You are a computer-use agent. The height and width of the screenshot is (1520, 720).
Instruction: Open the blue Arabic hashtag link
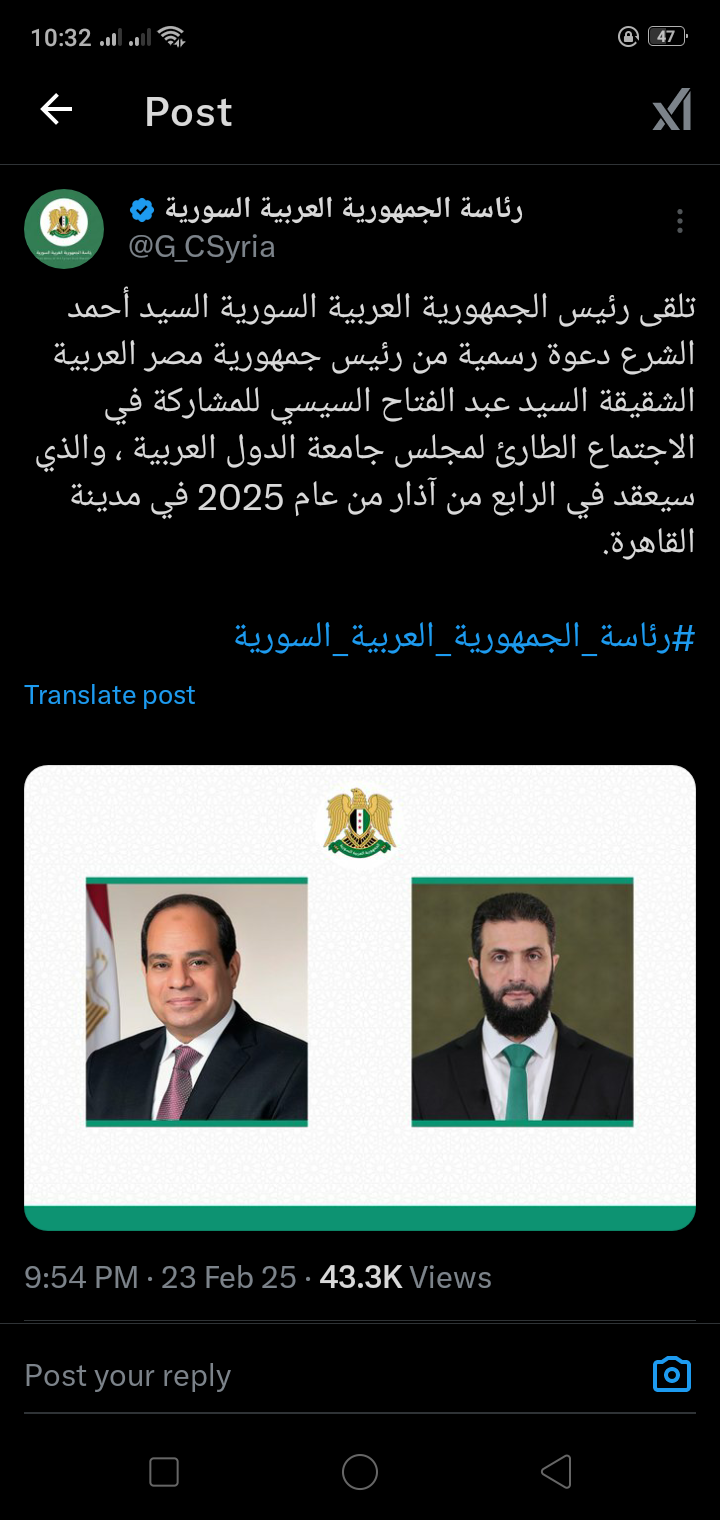click(464, 636)
